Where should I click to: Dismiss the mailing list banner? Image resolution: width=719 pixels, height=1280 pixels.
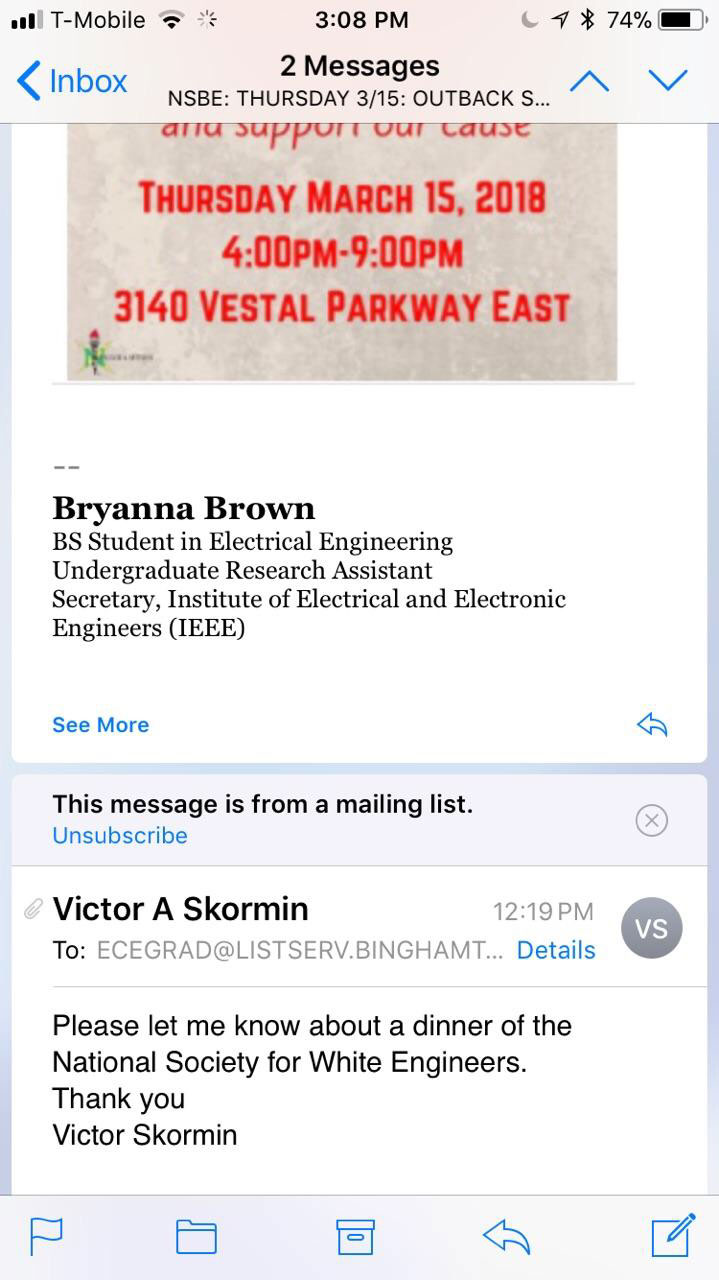pyautogui.click(x=651, y=820)
